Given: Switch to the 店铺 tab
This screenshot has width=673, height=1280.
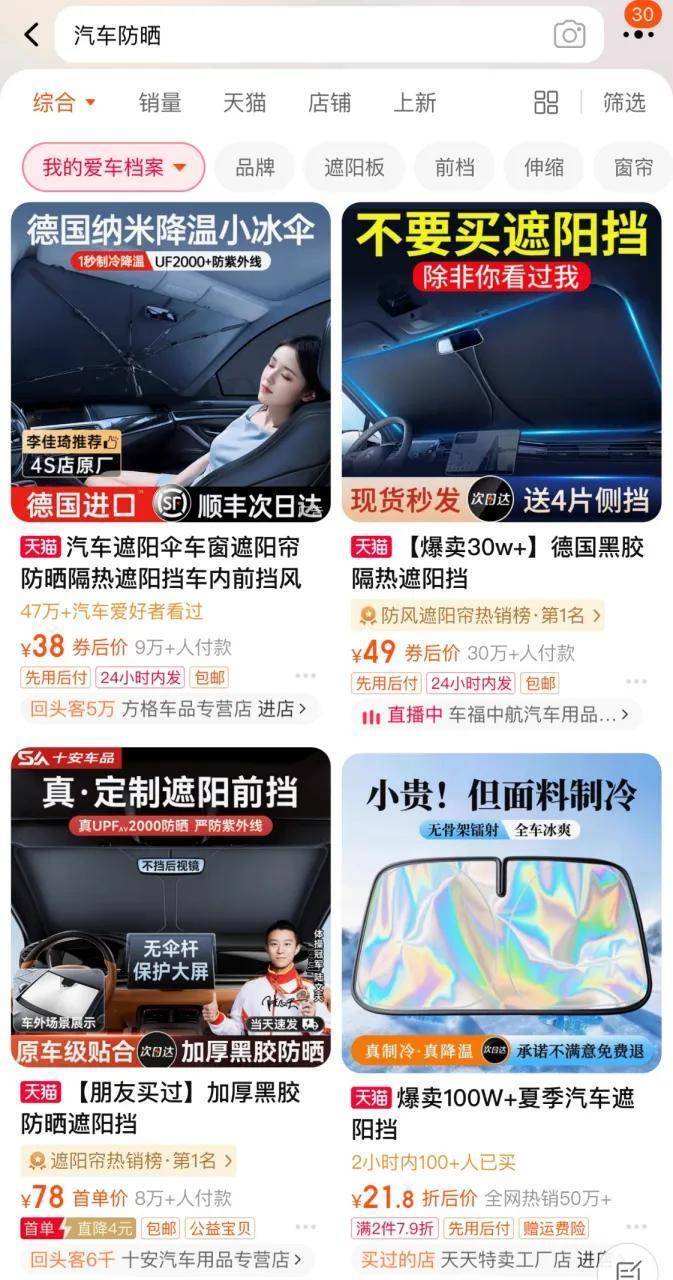Looking at the screenshot, I should (x=329, y=102).
